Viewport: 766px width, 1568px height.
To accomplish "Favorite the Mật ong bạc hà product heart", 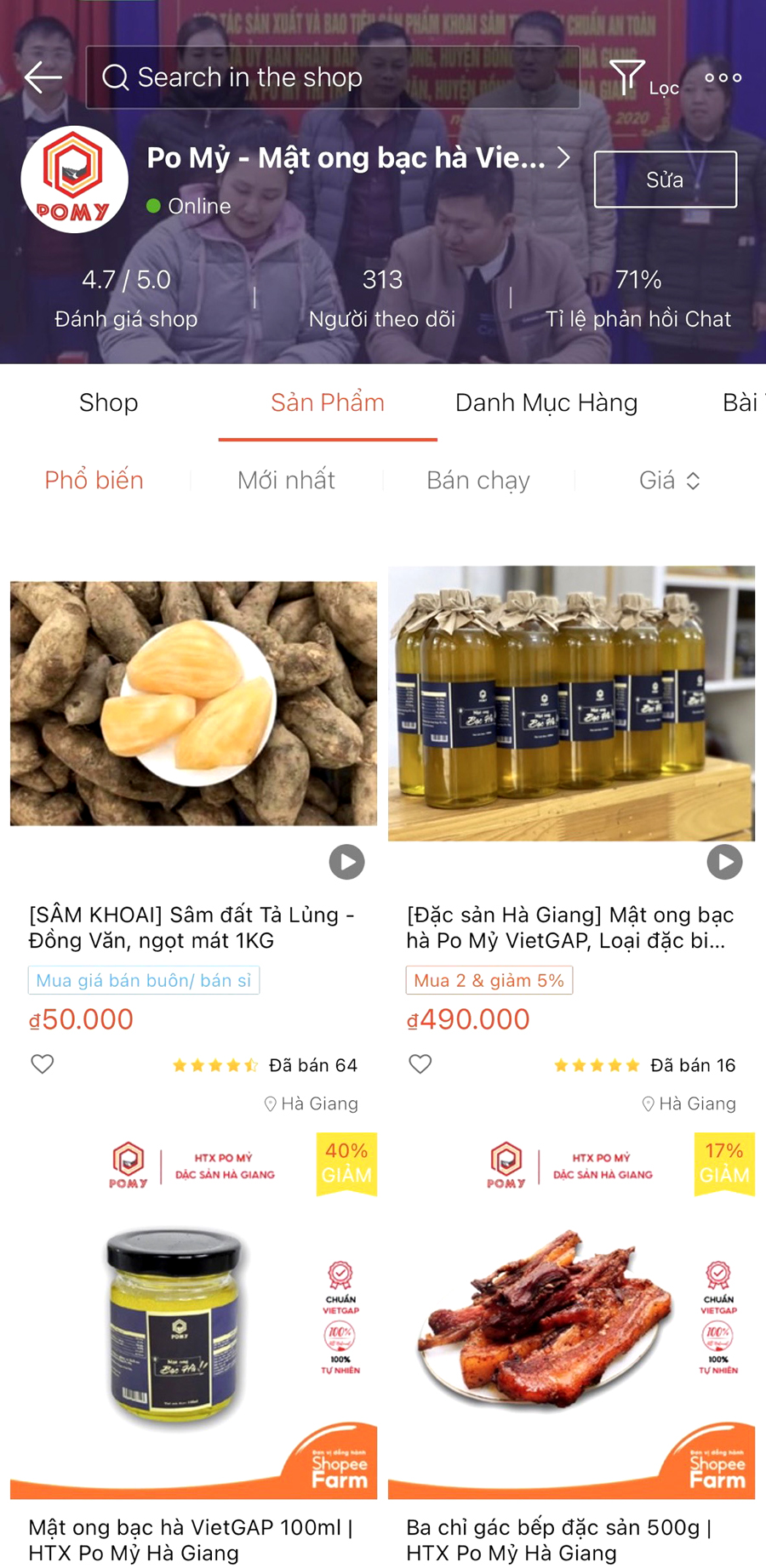I will (x=420, y=1063).
